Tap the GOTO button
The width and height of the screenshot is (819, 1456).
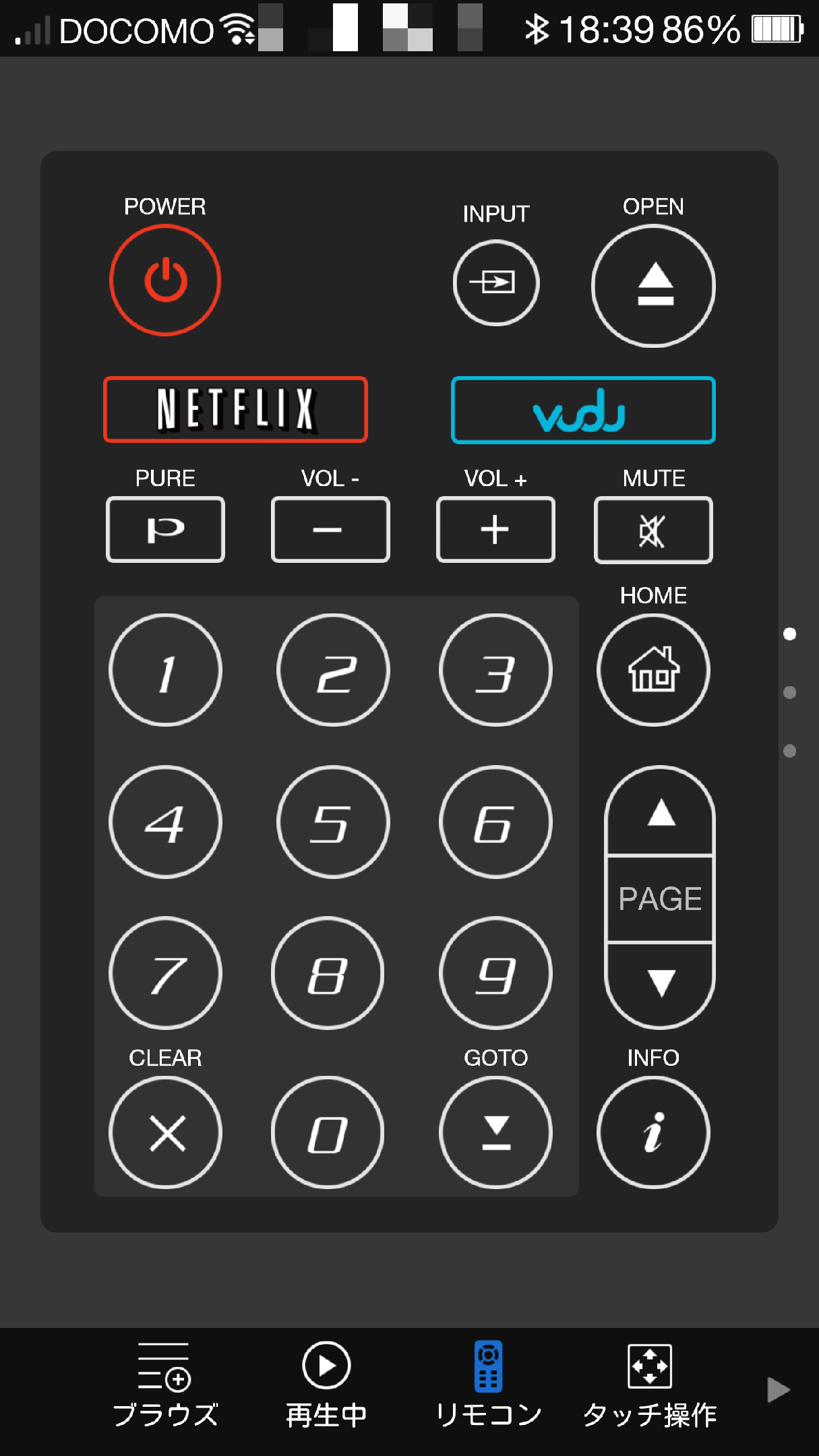click(x=495, y=1132)
